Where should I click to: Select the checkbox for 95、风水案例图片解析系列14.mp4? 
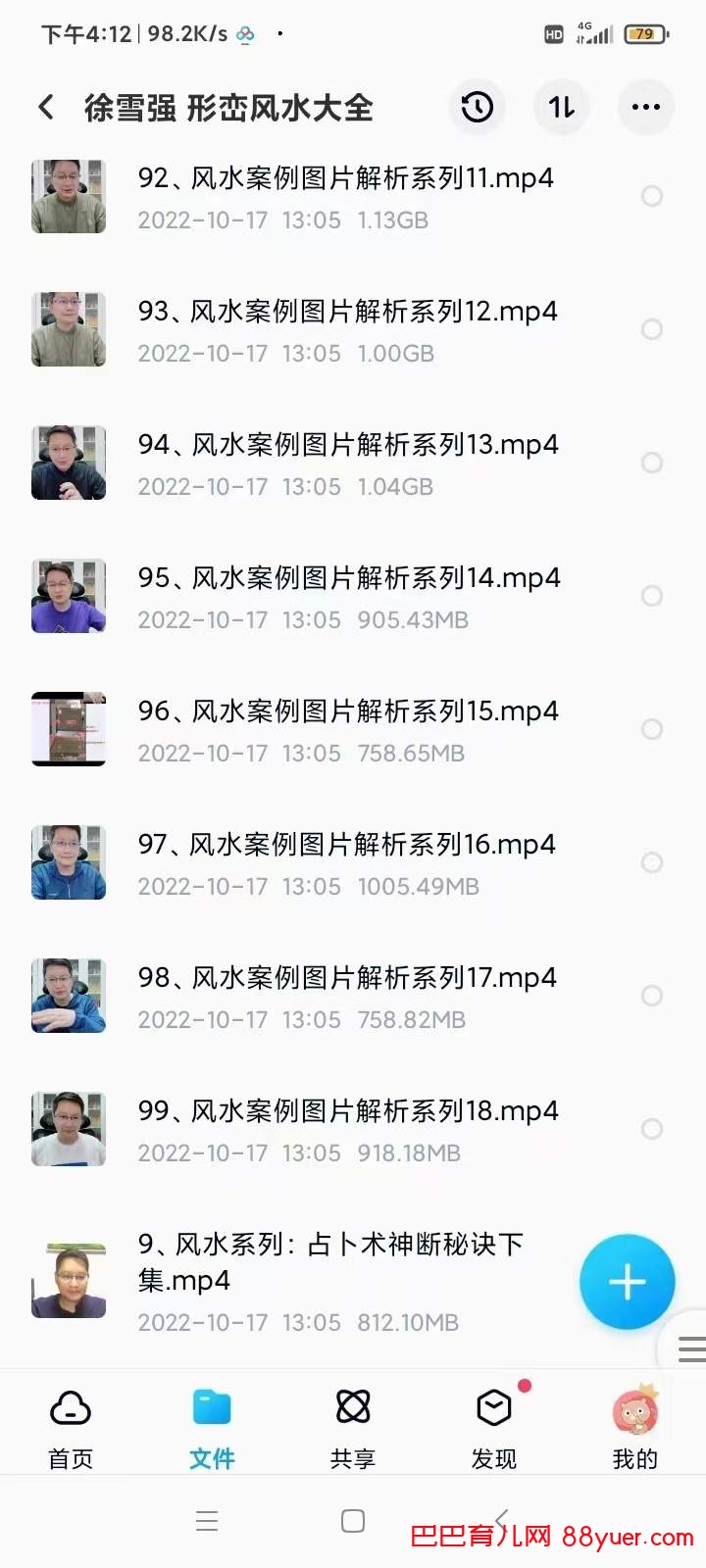[x=651, y=596]
